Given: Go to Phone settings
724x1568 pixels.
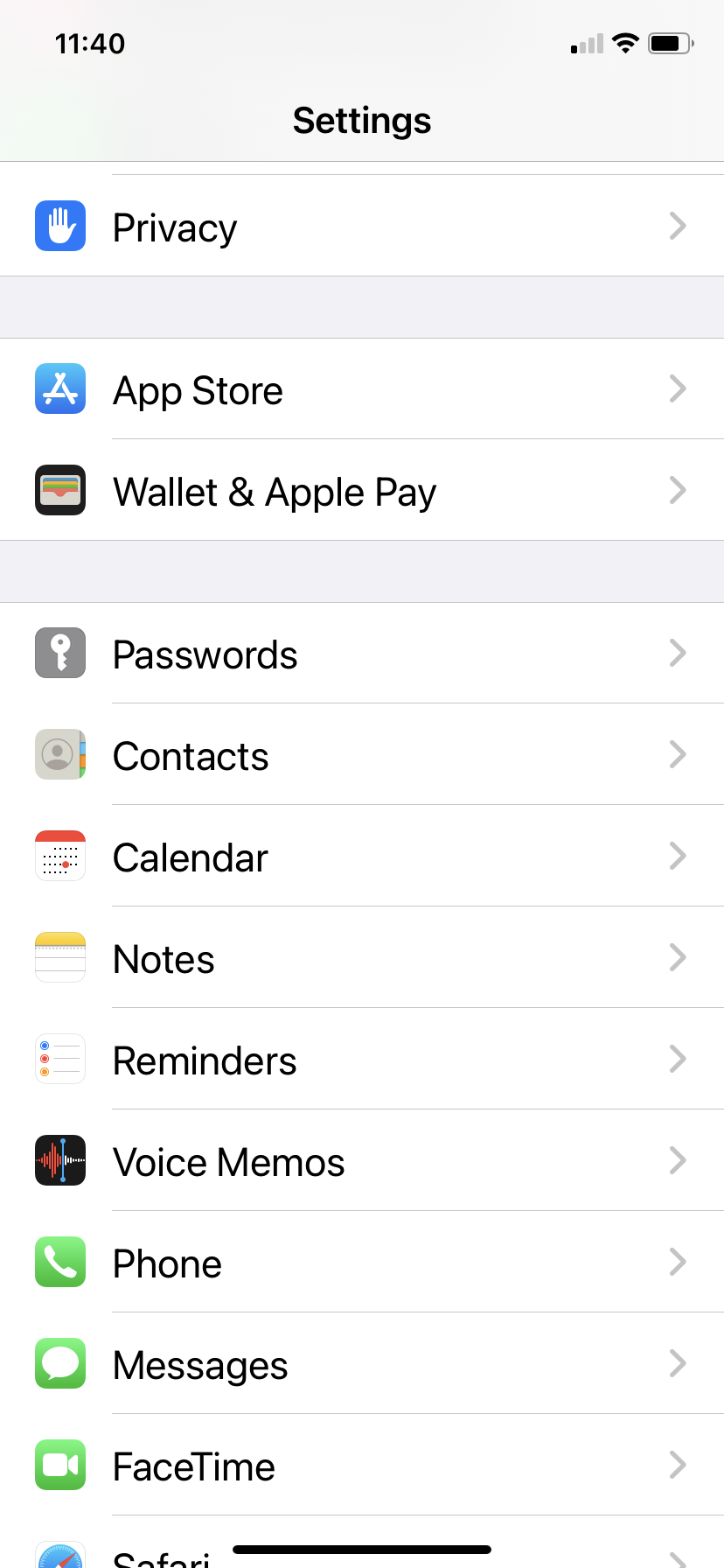Looking at the screenshot, I should pos(362,1263).
